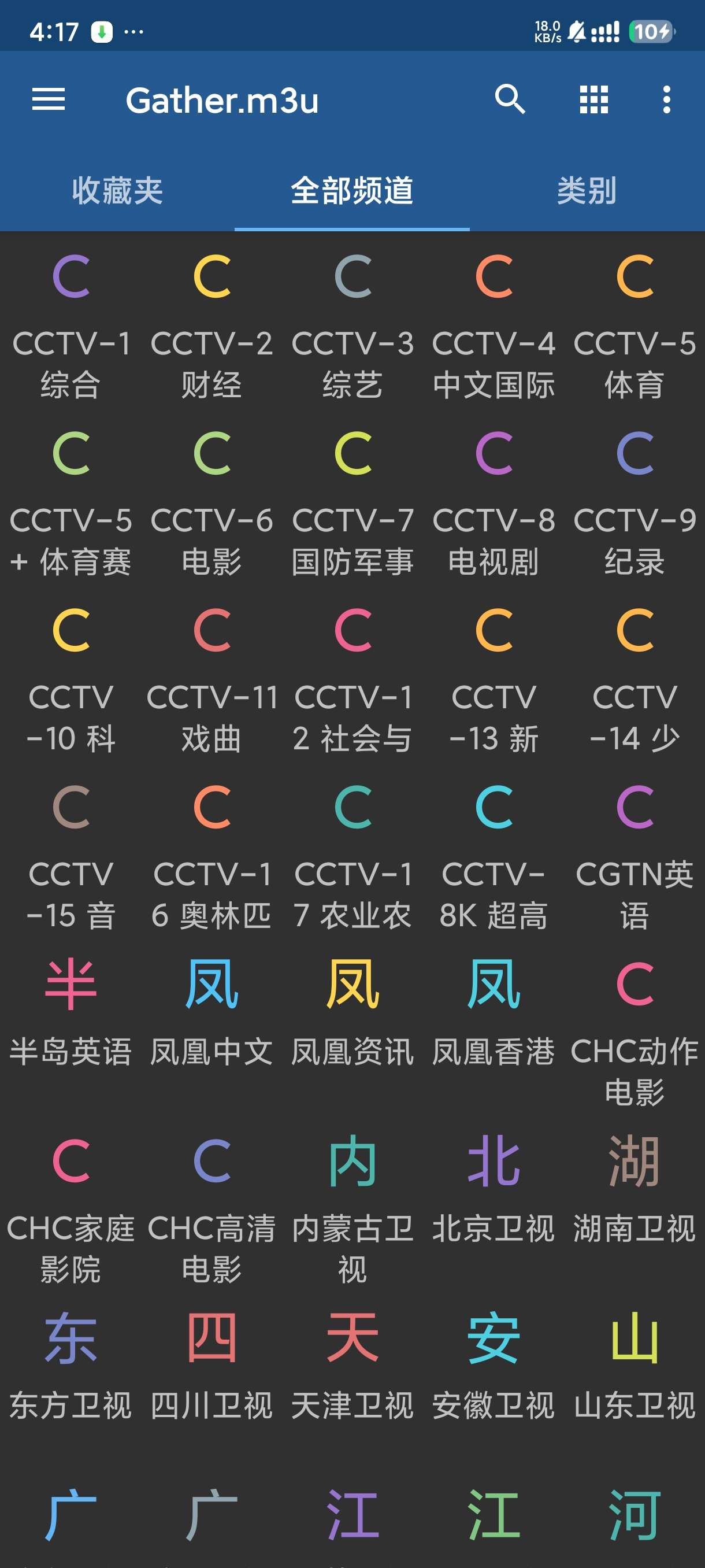Image resolution: width=705 pixels, height=1568 pixels.
Task: Open the overflow menu
Action: click(667, 99)
